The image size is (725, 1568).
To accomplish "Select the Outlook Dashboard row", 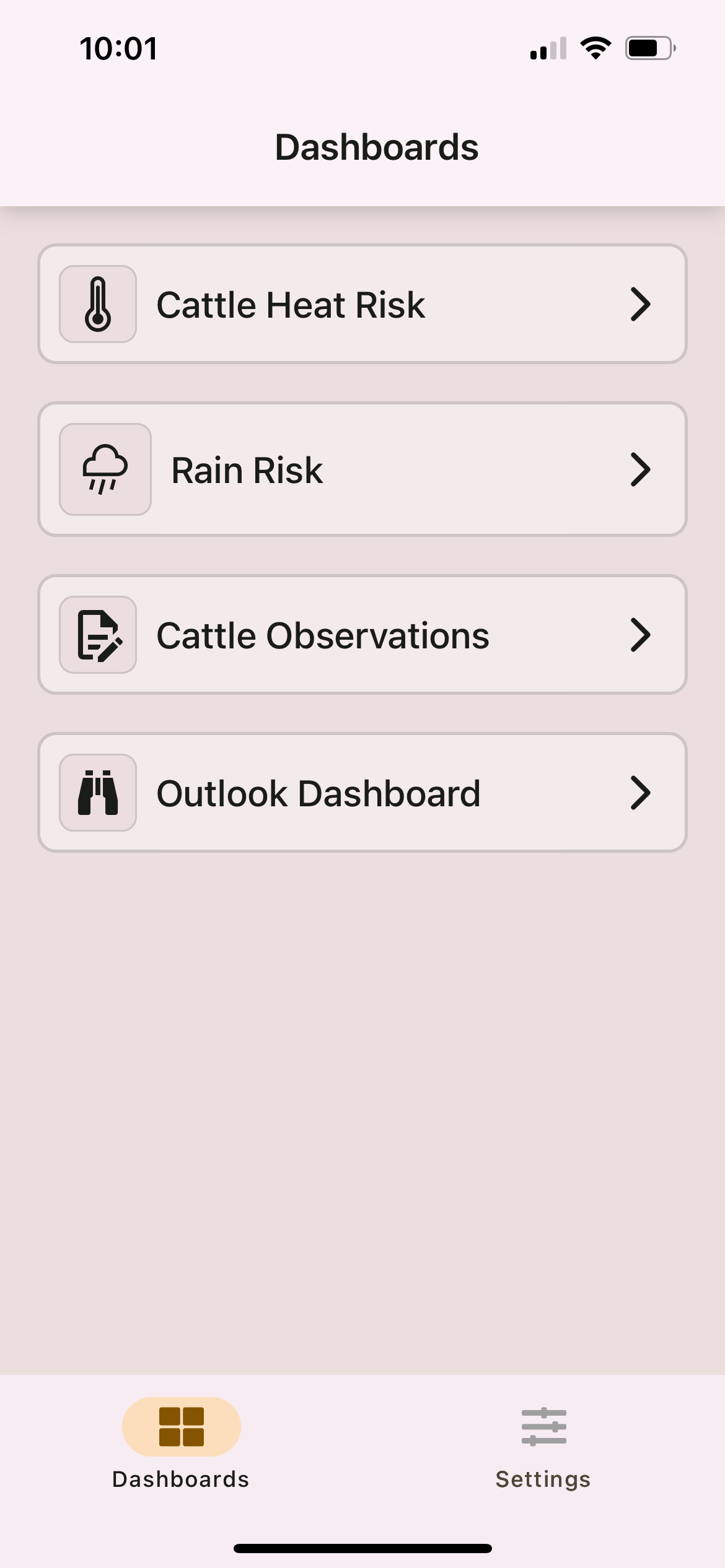I will (x=362, y=793).
